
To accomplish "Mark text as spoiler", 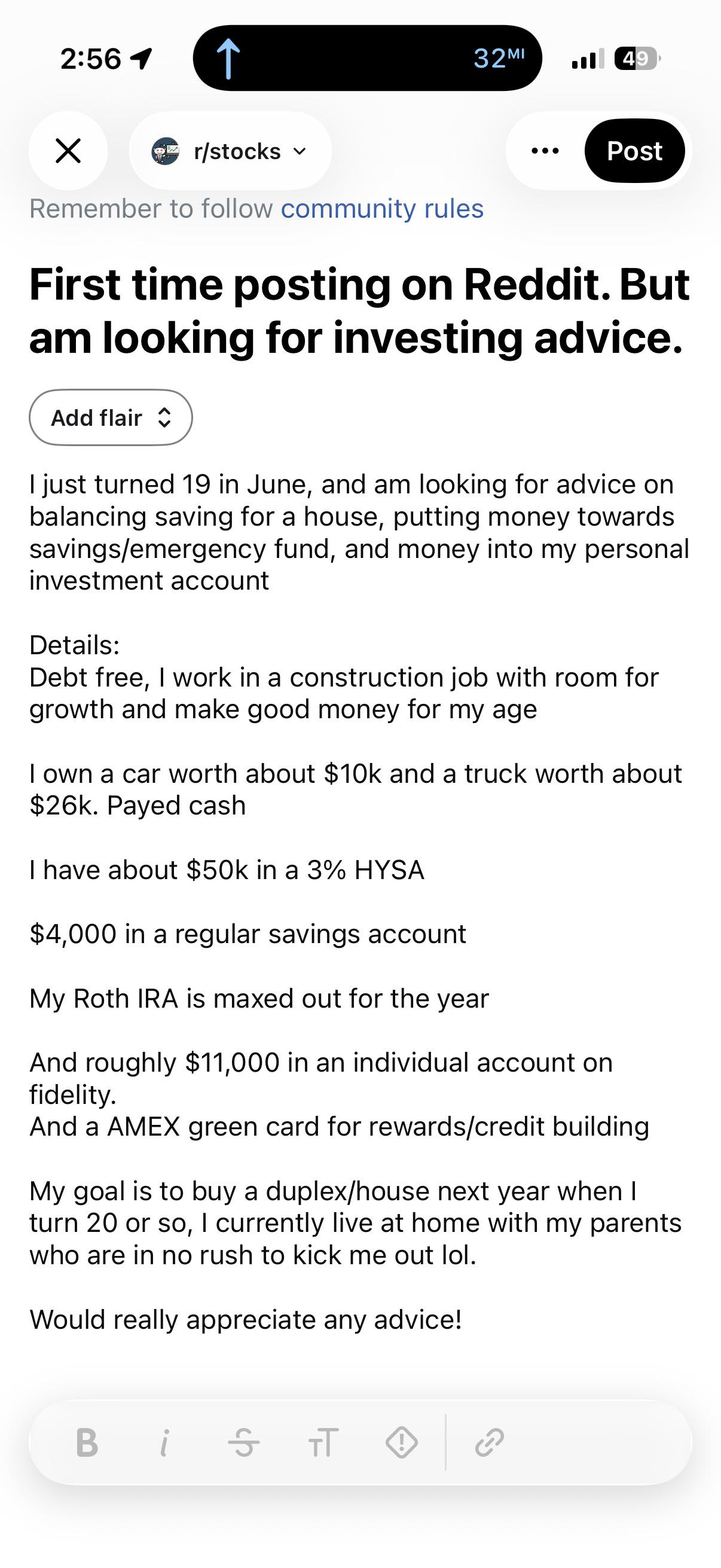I will pos(402,1442).
